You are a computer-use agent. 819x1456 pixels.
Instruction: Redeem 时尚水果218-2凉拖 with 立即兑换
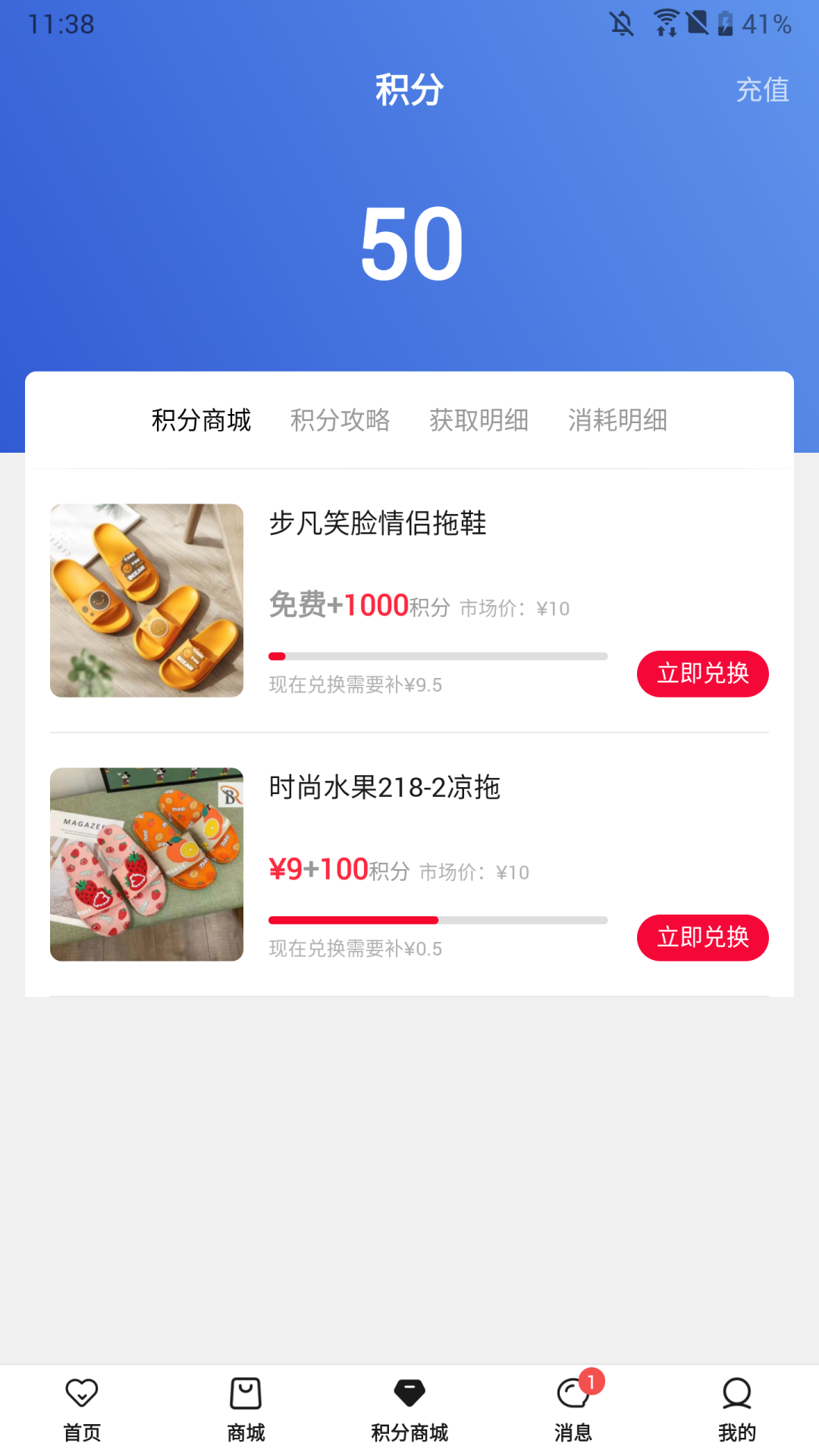702,937
